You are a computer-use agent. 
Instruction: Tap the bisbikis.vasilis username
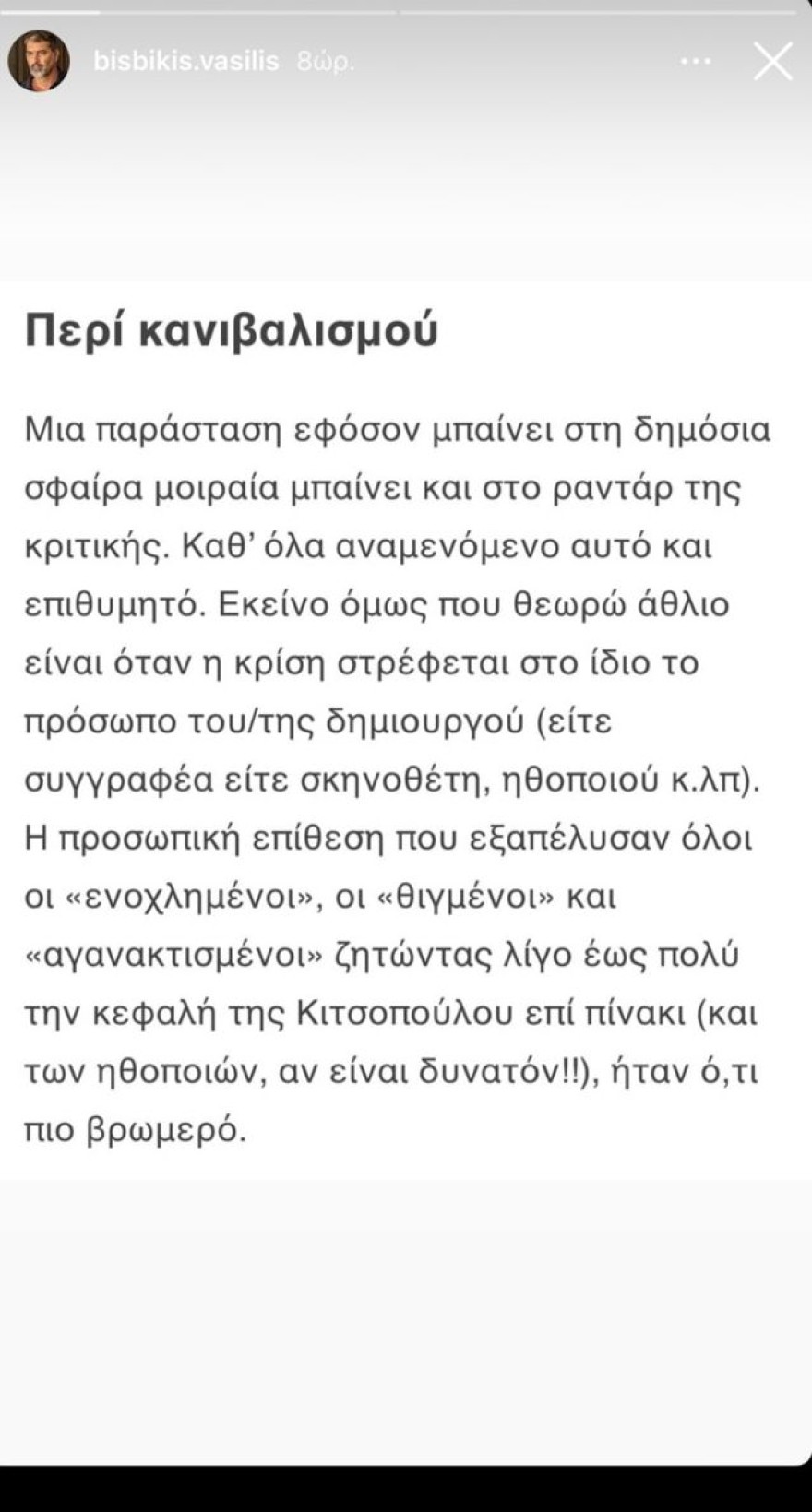click(x=186, y=62)
